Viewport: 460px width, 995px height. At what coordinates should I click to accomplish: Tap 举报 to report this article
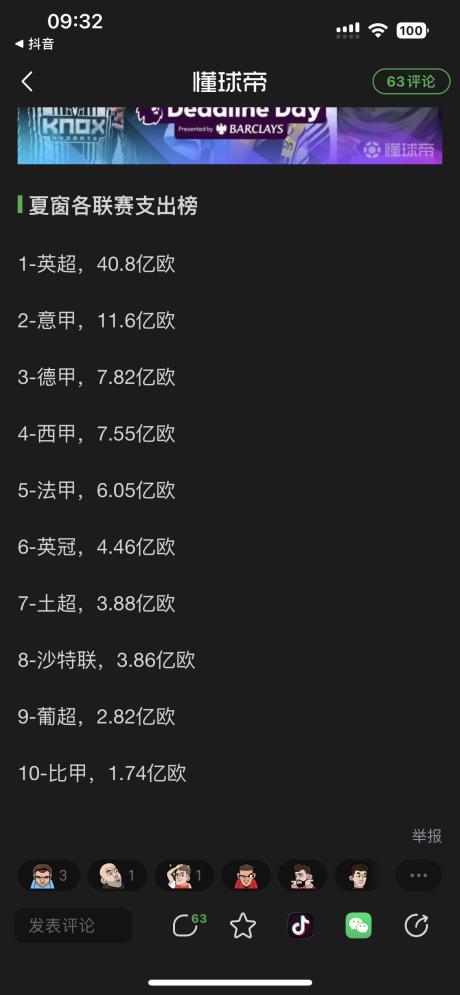pyautogui.click(x=426, y=836)
